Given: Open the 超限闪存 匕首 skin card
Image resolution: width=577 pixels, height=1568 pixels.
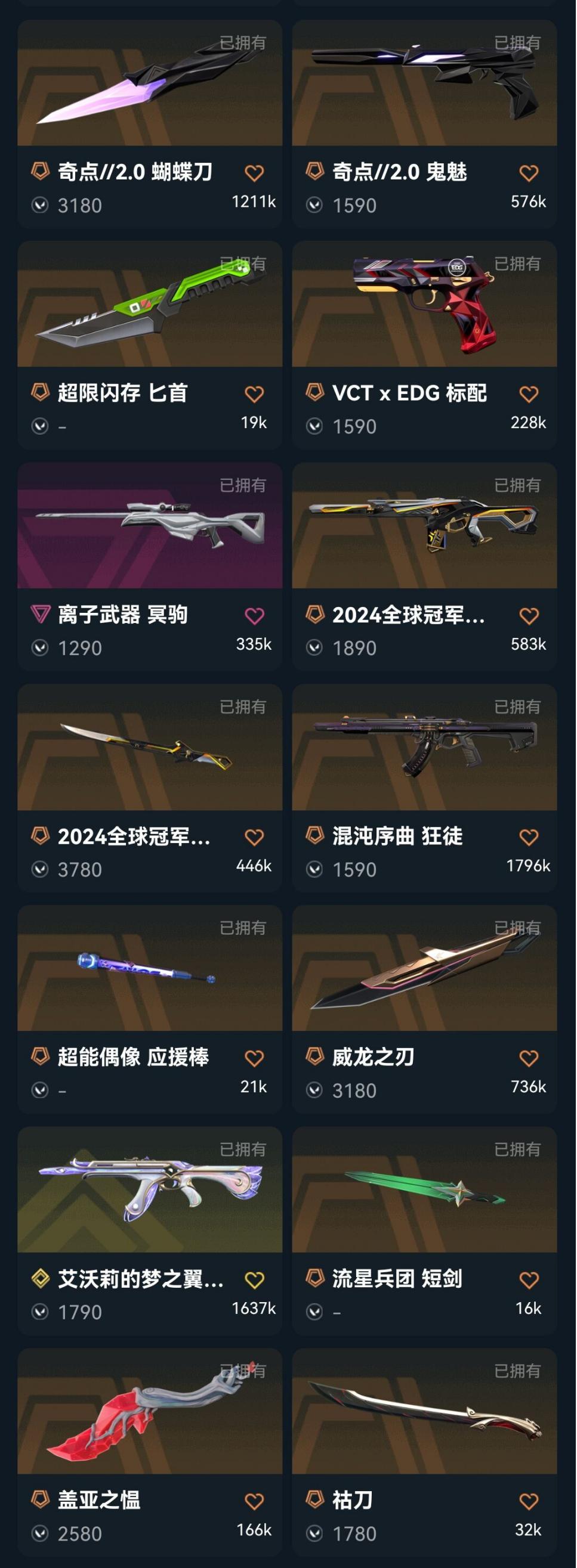Looking at the screenshot, I should 150,345.
